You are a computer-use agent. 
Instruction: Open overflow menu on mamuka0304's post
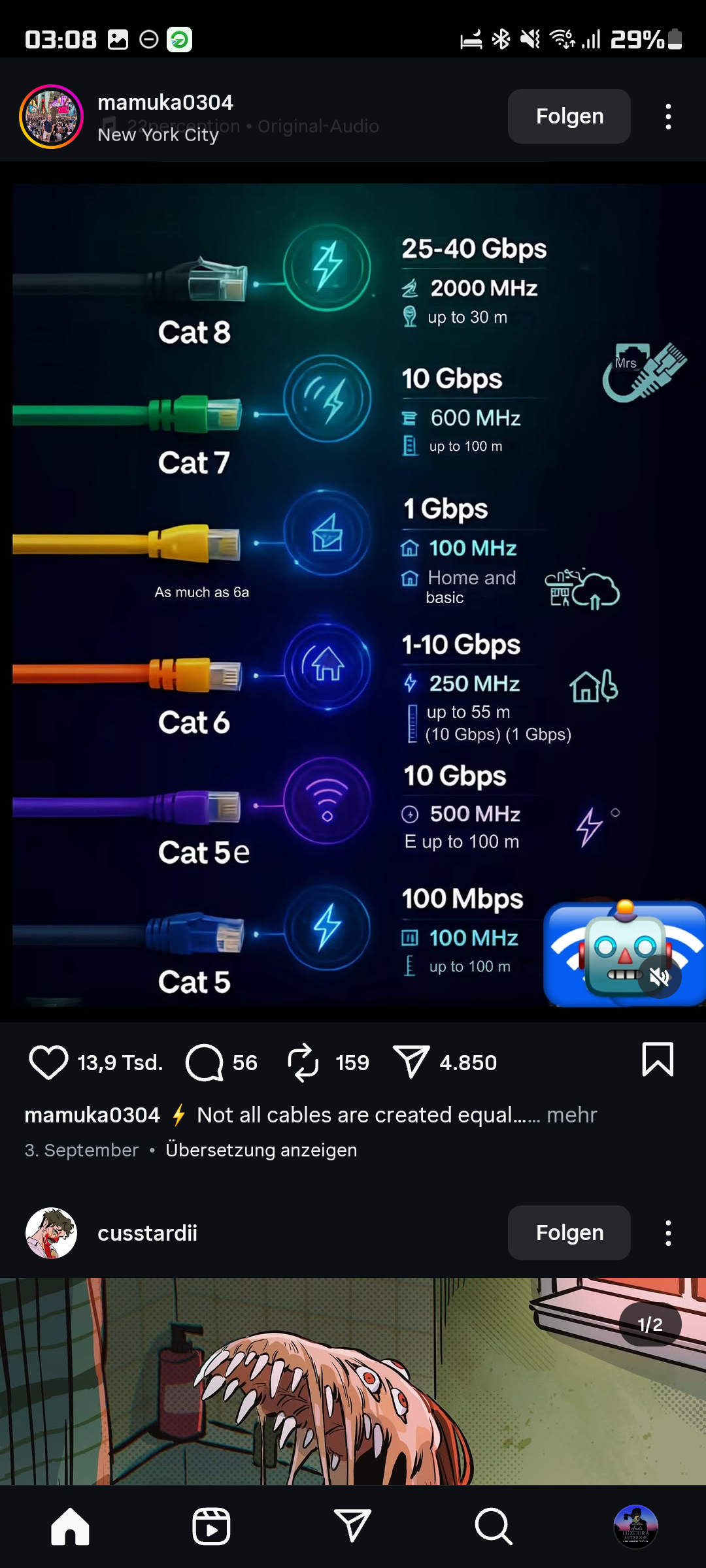coord(667,116)
